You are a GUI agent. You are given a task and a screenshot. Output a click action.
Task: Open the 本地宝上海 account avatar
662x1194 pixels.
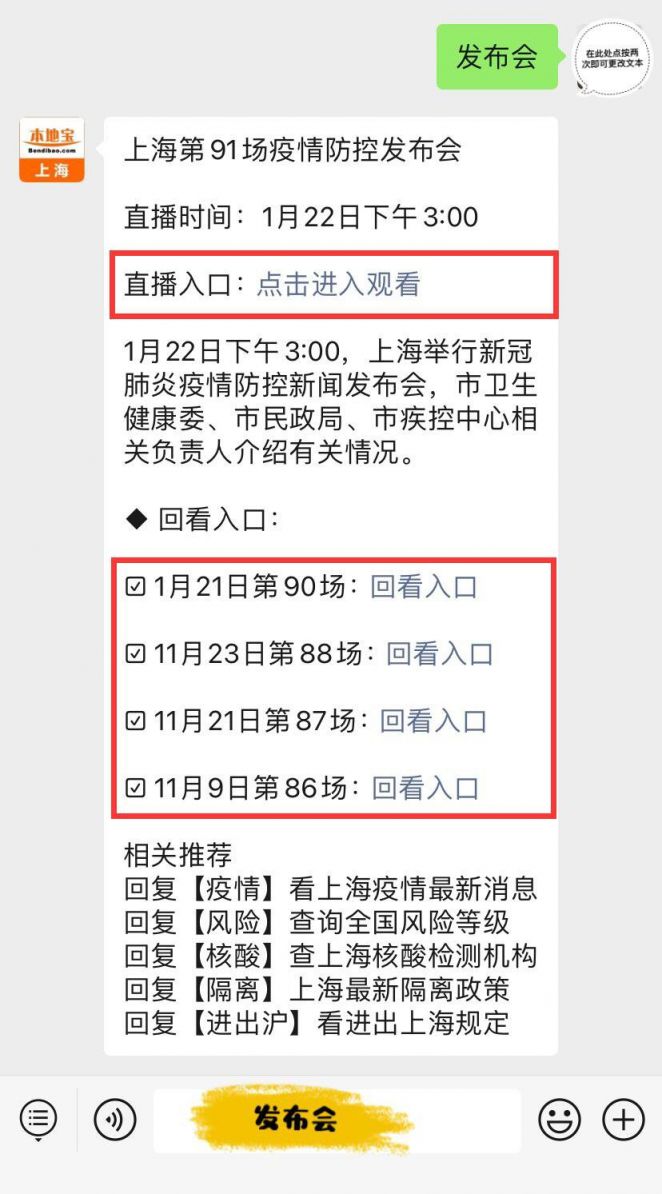pos(52,150)
